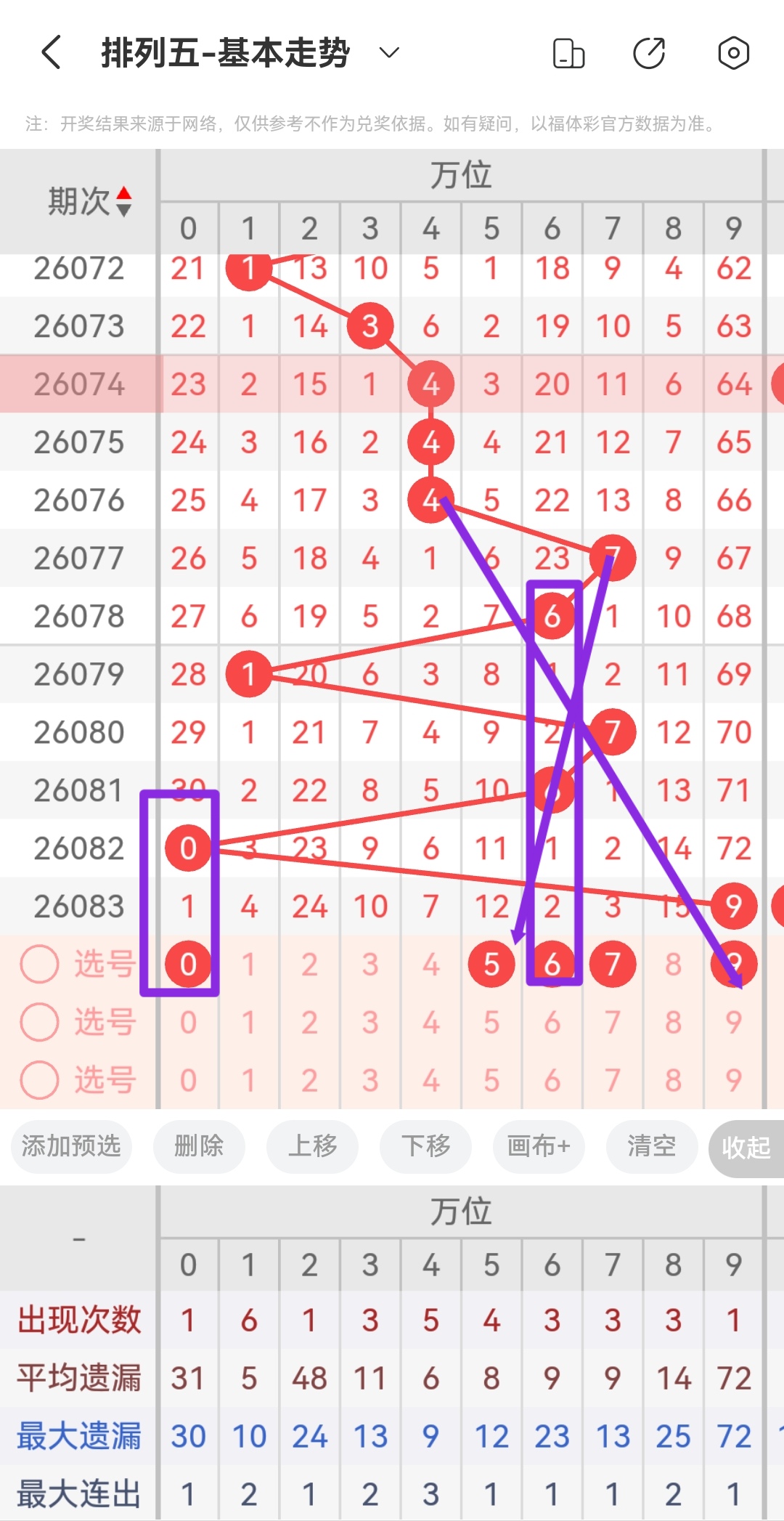Select number 0 in the highlighted purple box
Screen dimensions: 784x1521
(x=188, y=964)
